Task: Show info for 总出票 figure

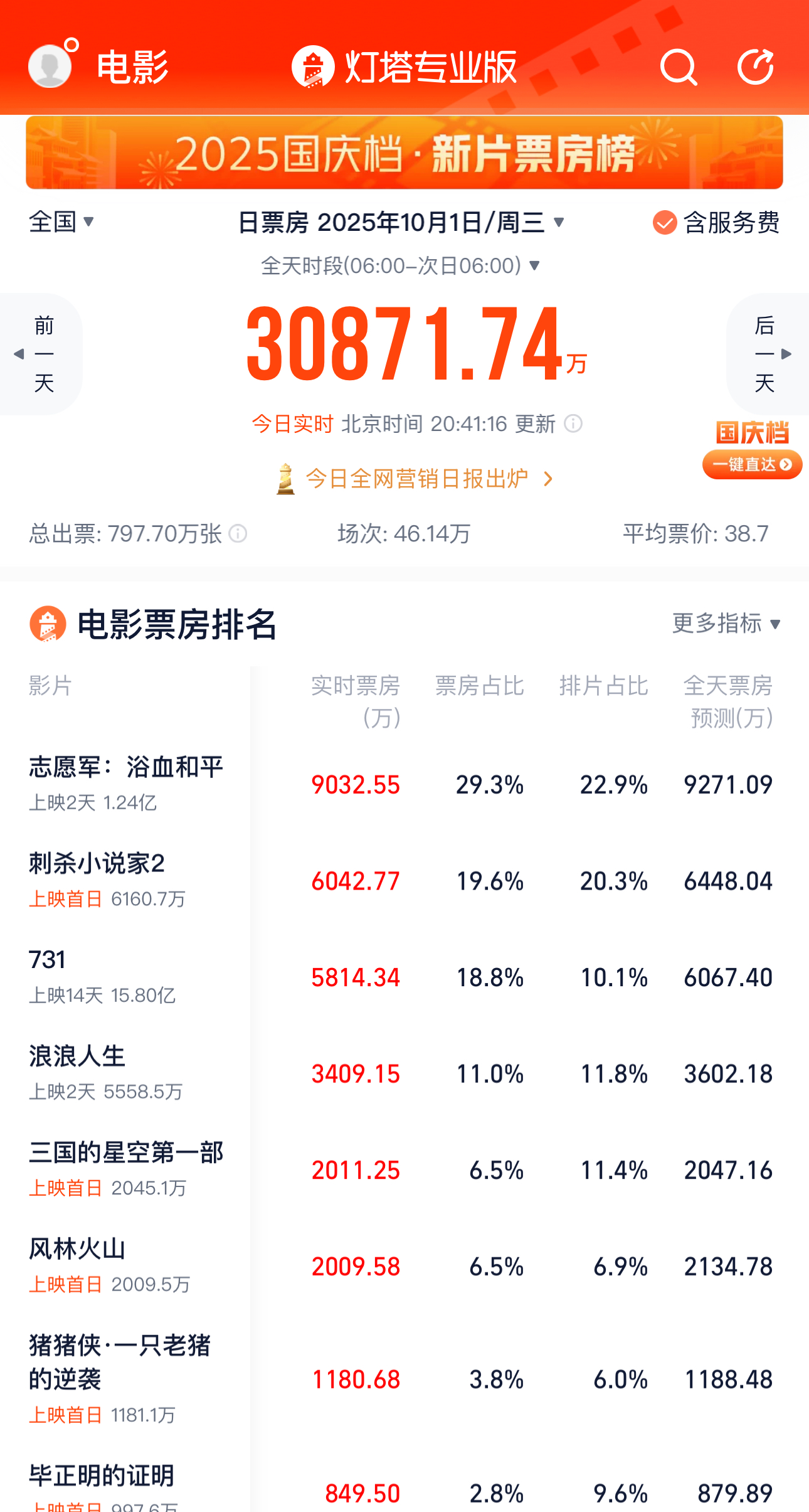Action: tap(238, 534)
